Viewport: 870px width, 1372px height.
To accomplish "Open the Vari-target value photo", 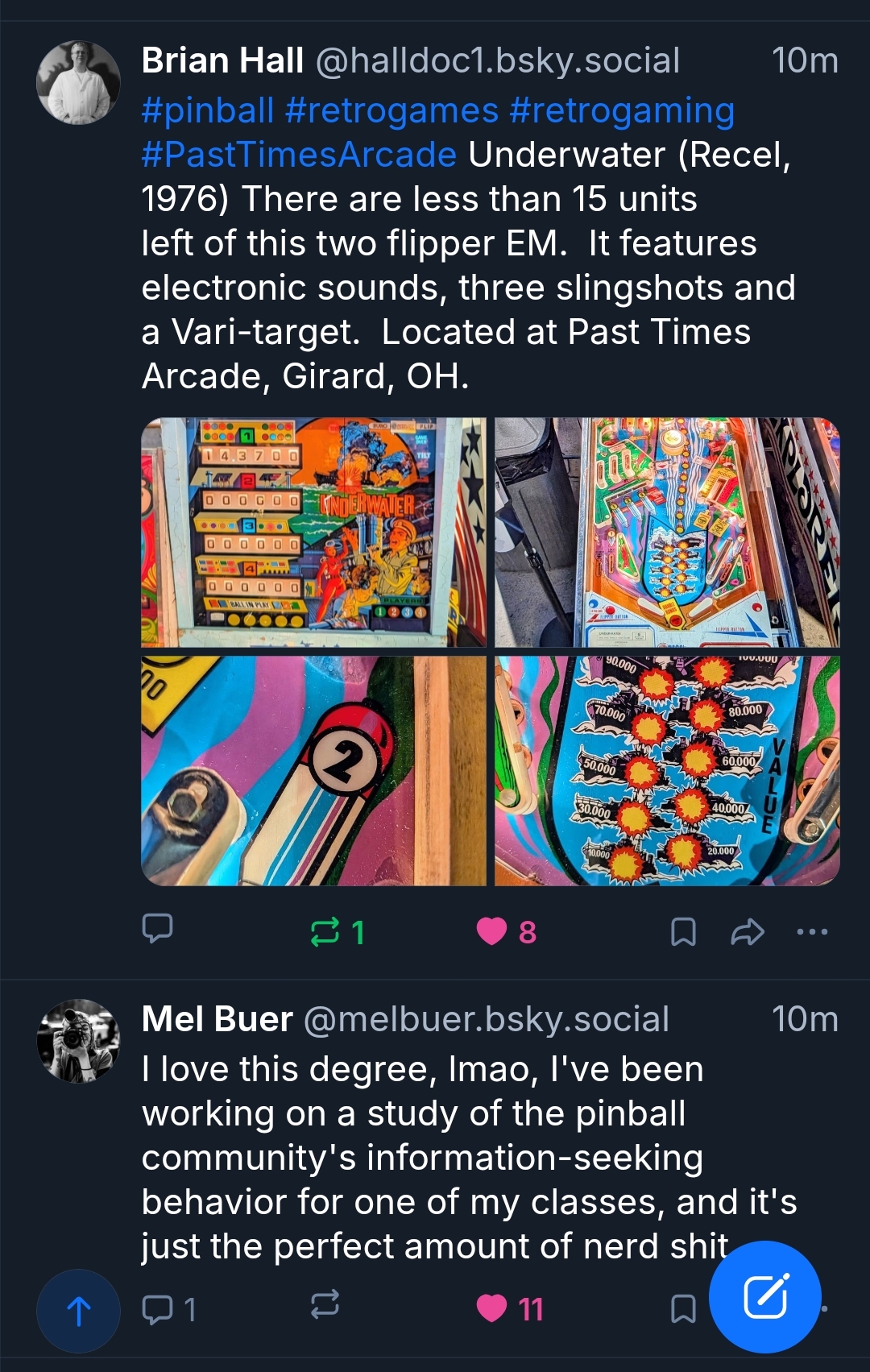I will (x=666, y=770).
